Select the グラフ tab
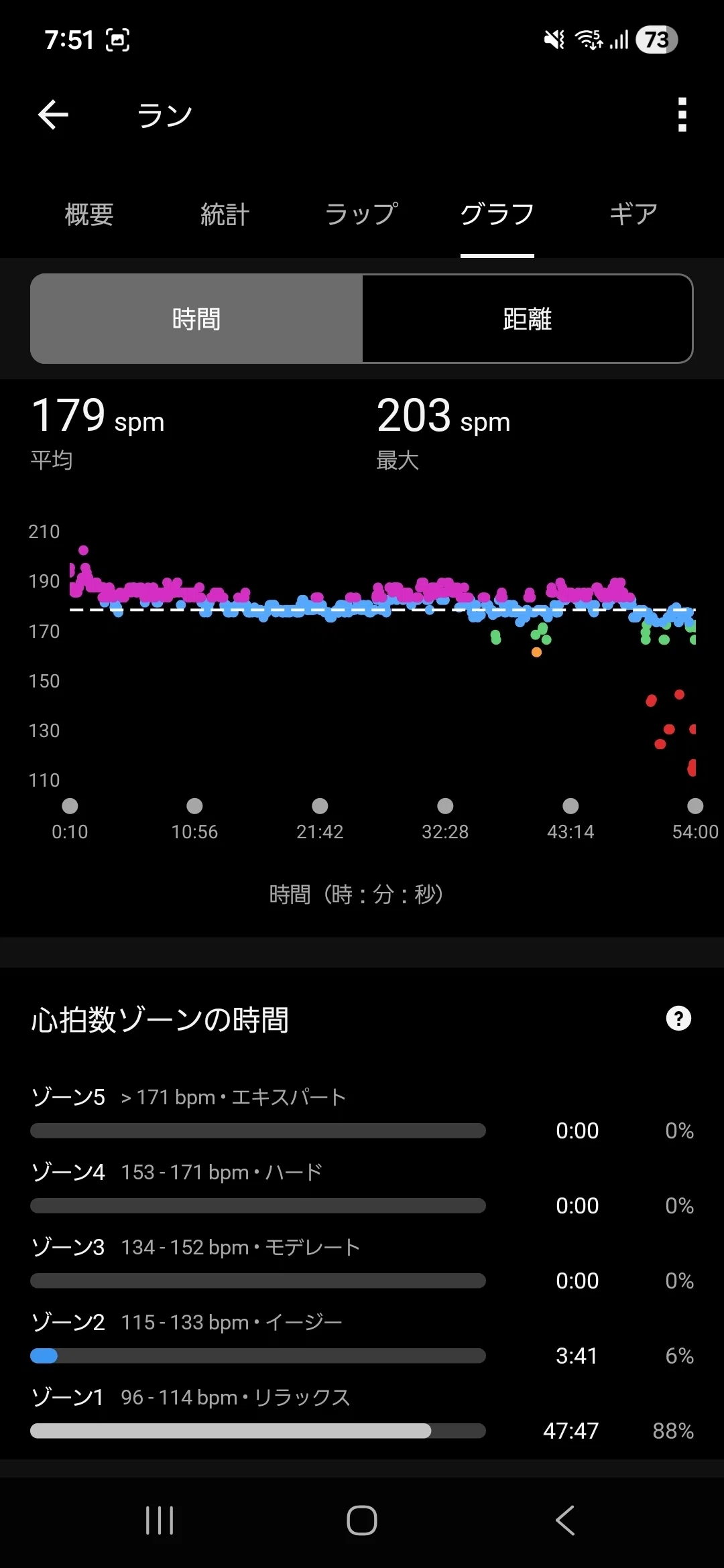 (x=497, y=214)
